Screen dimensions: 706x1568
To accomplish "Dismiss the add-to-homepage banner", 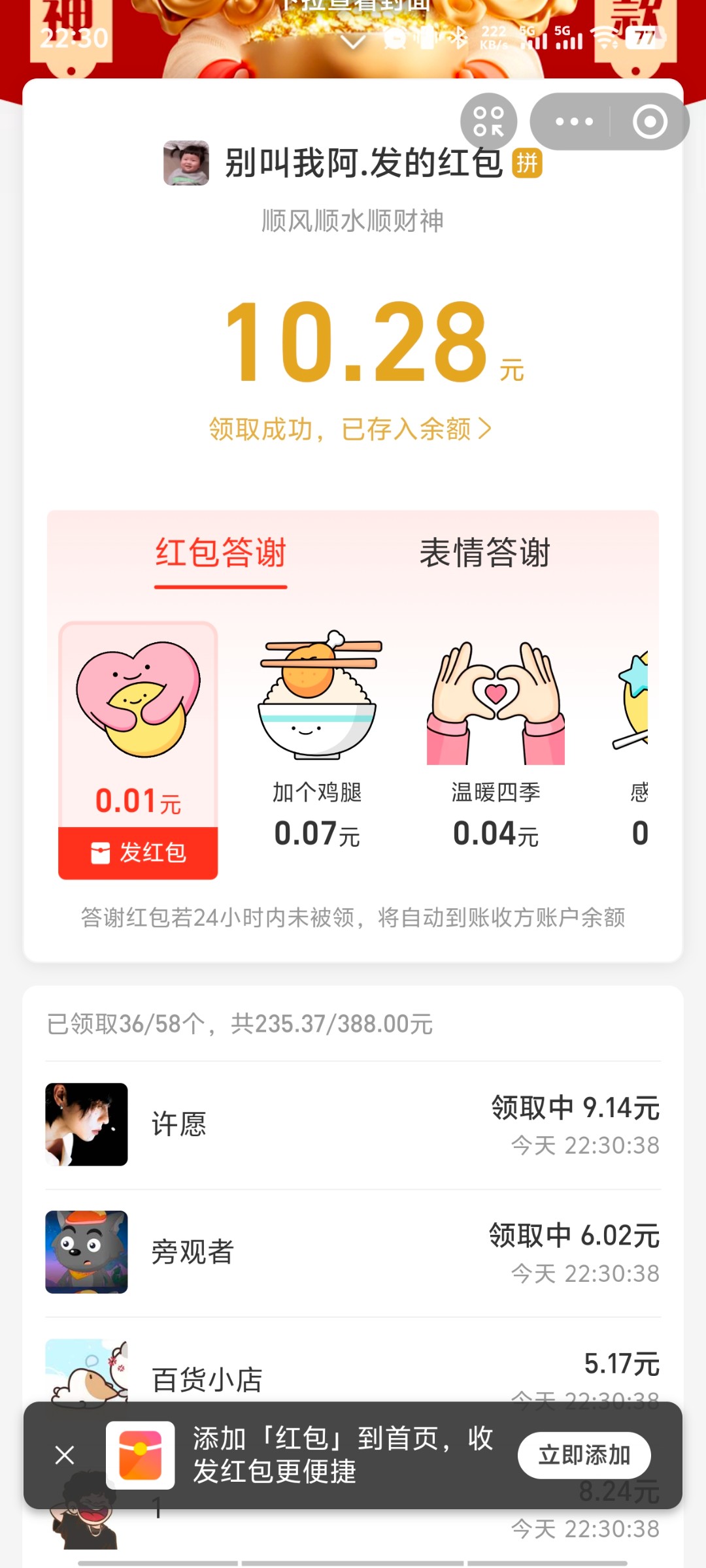I will (x=65, y=1455).
